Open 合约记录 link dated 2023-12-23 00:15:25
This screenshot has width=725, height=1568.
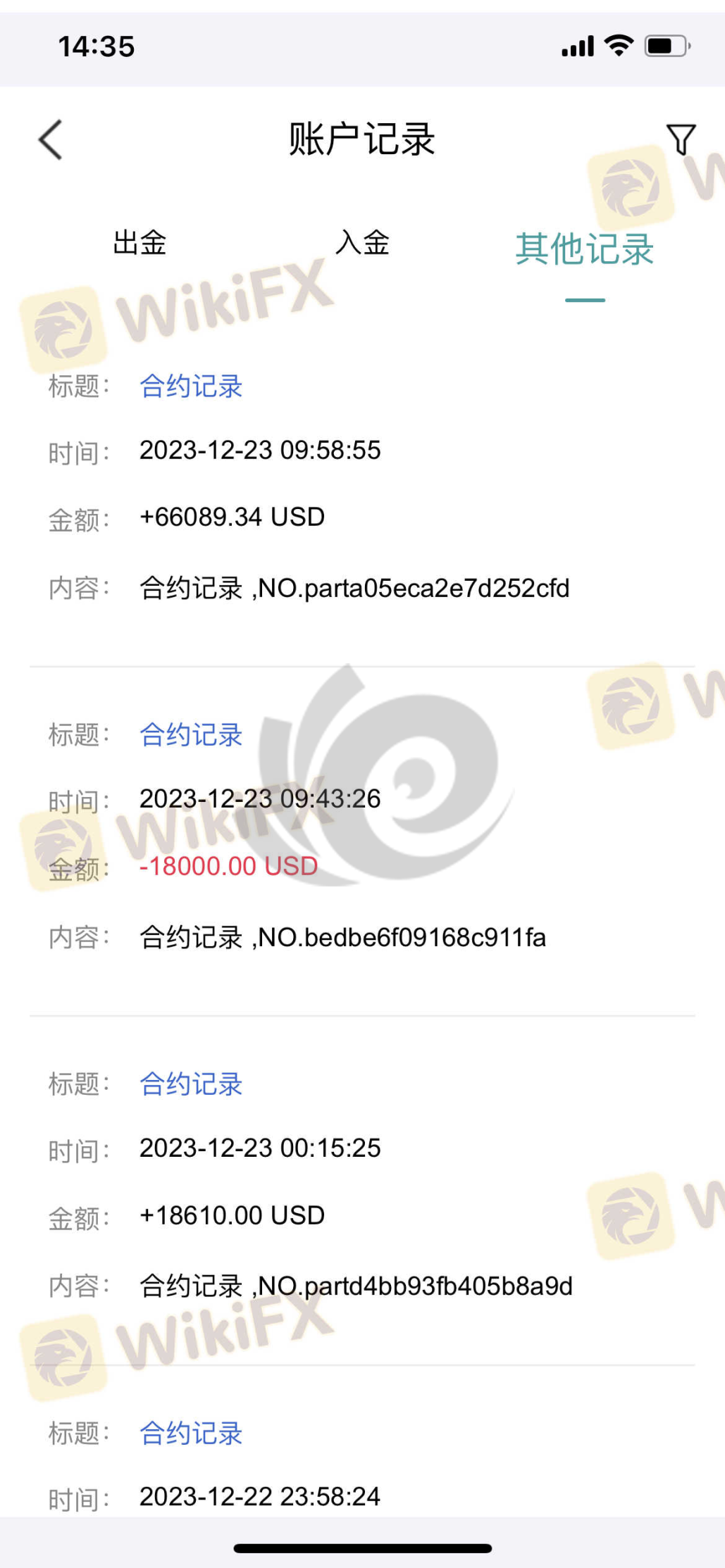[x=191, y=1084]
